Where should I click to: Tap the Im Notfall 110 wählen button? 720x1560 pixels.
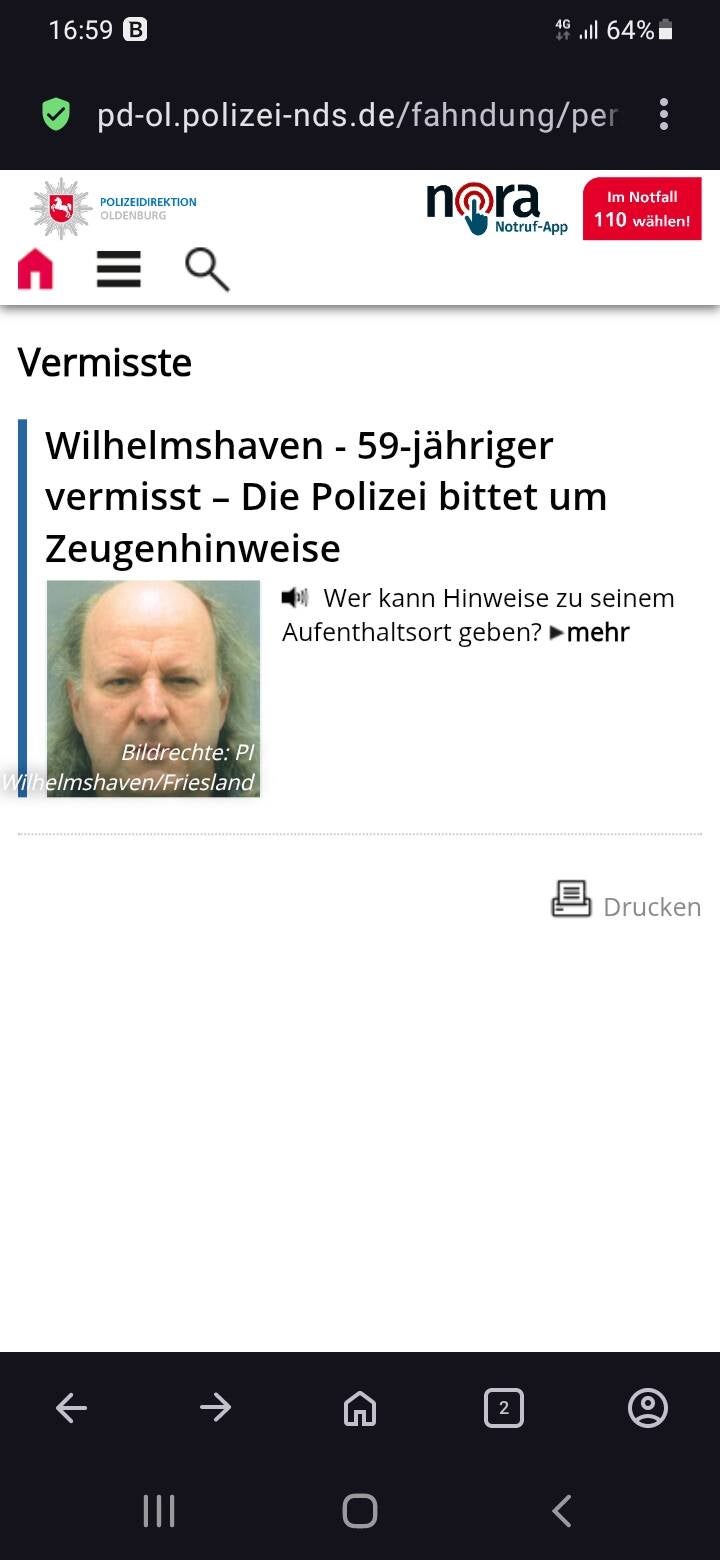(641, 209)
